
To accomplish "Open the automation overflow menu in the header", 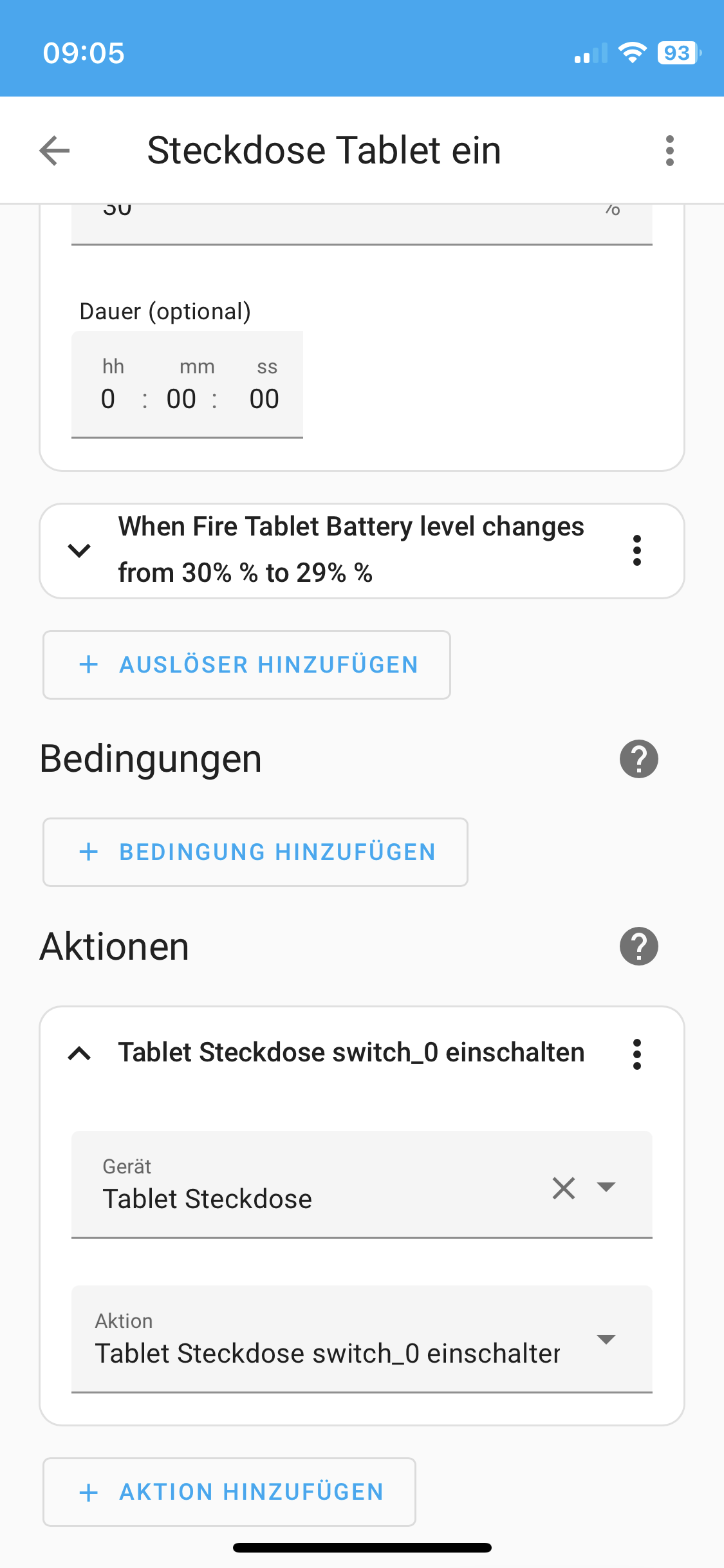I will click(x=669, y=151).
